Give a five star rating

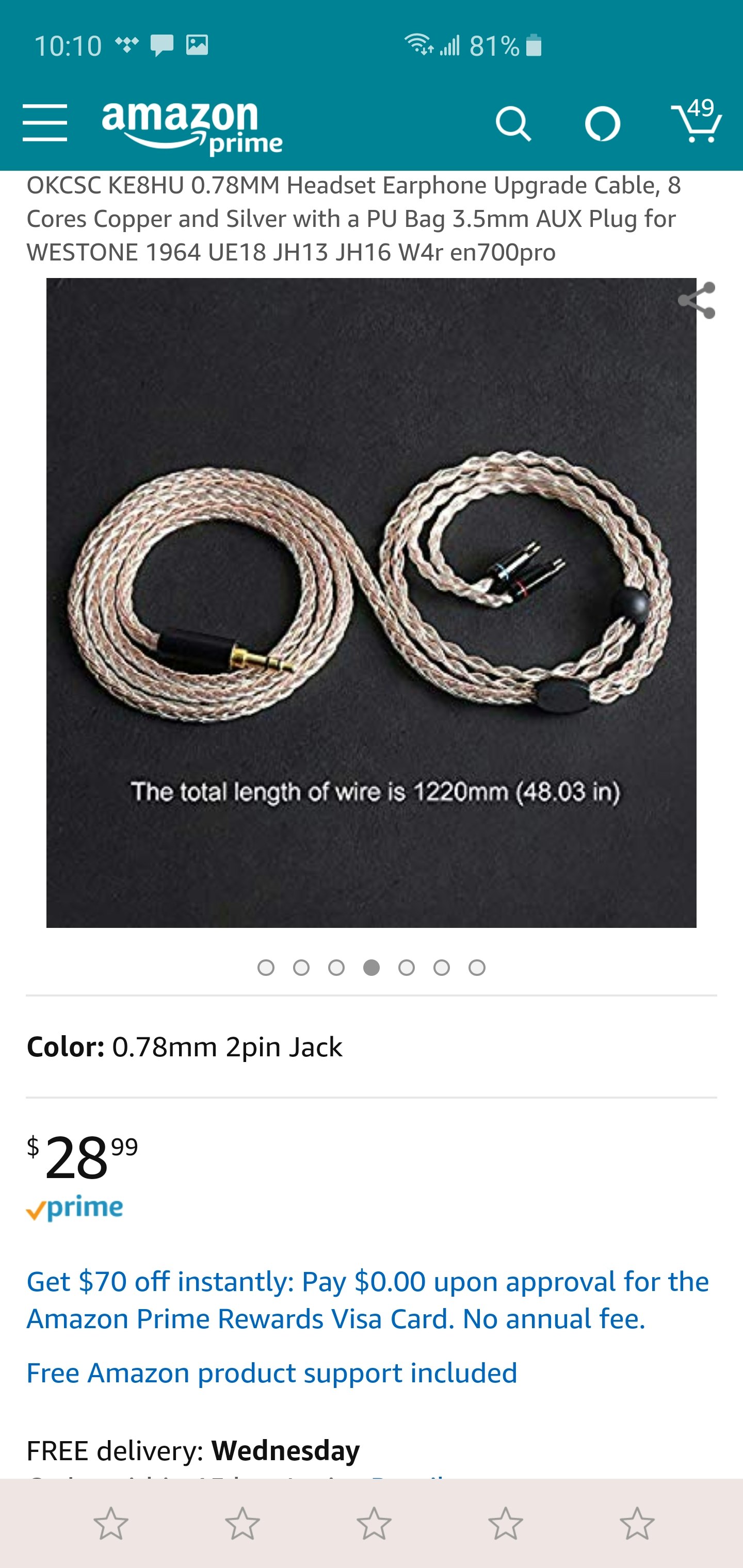pyautogui.click(x=637, y=1524)
